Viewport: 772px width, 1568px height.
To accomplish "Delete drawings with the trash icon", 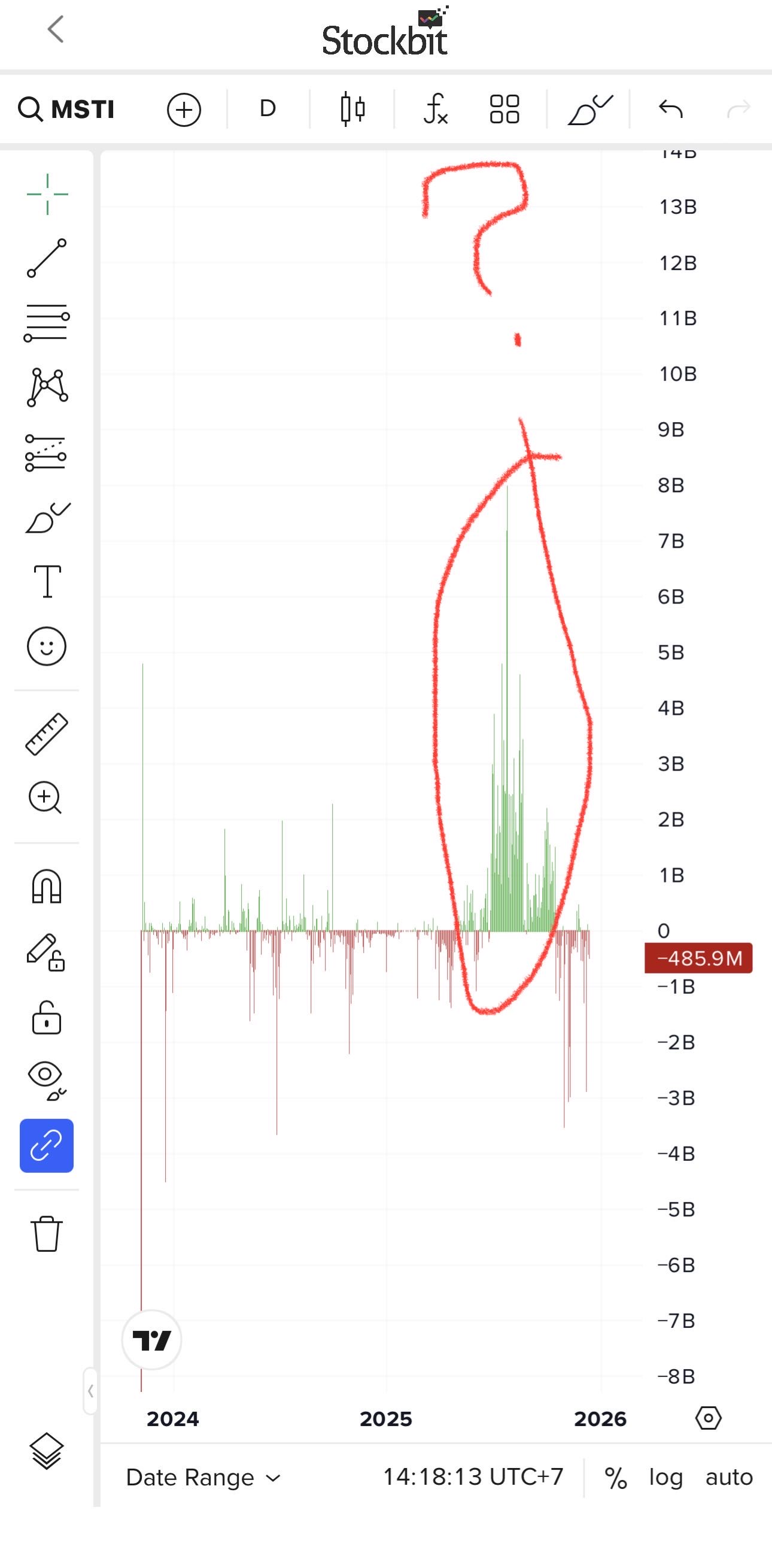I will 47,1233.
